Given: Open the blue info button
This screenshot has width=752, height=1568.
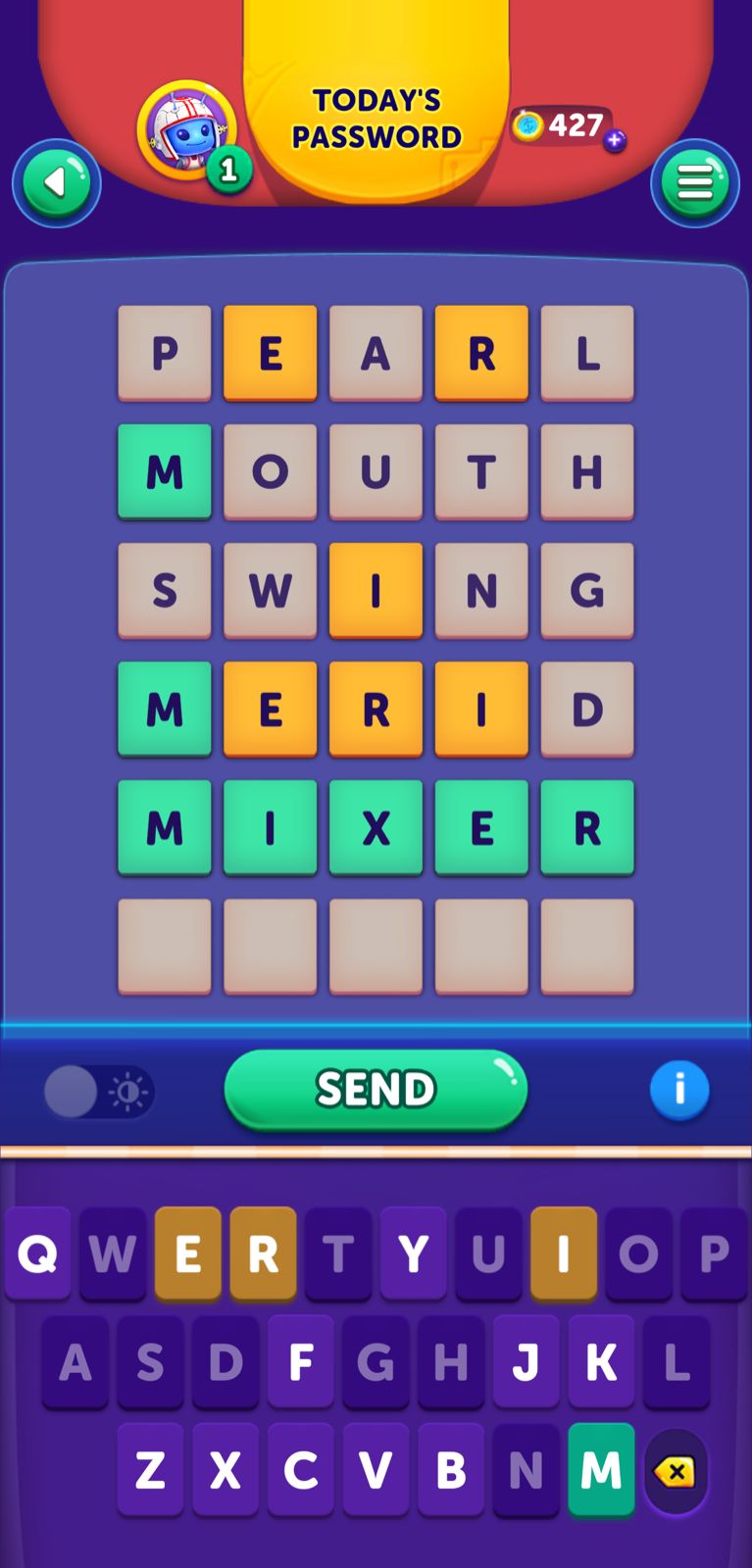Looking at the screenshot, I should click(x=678, y=1090).
